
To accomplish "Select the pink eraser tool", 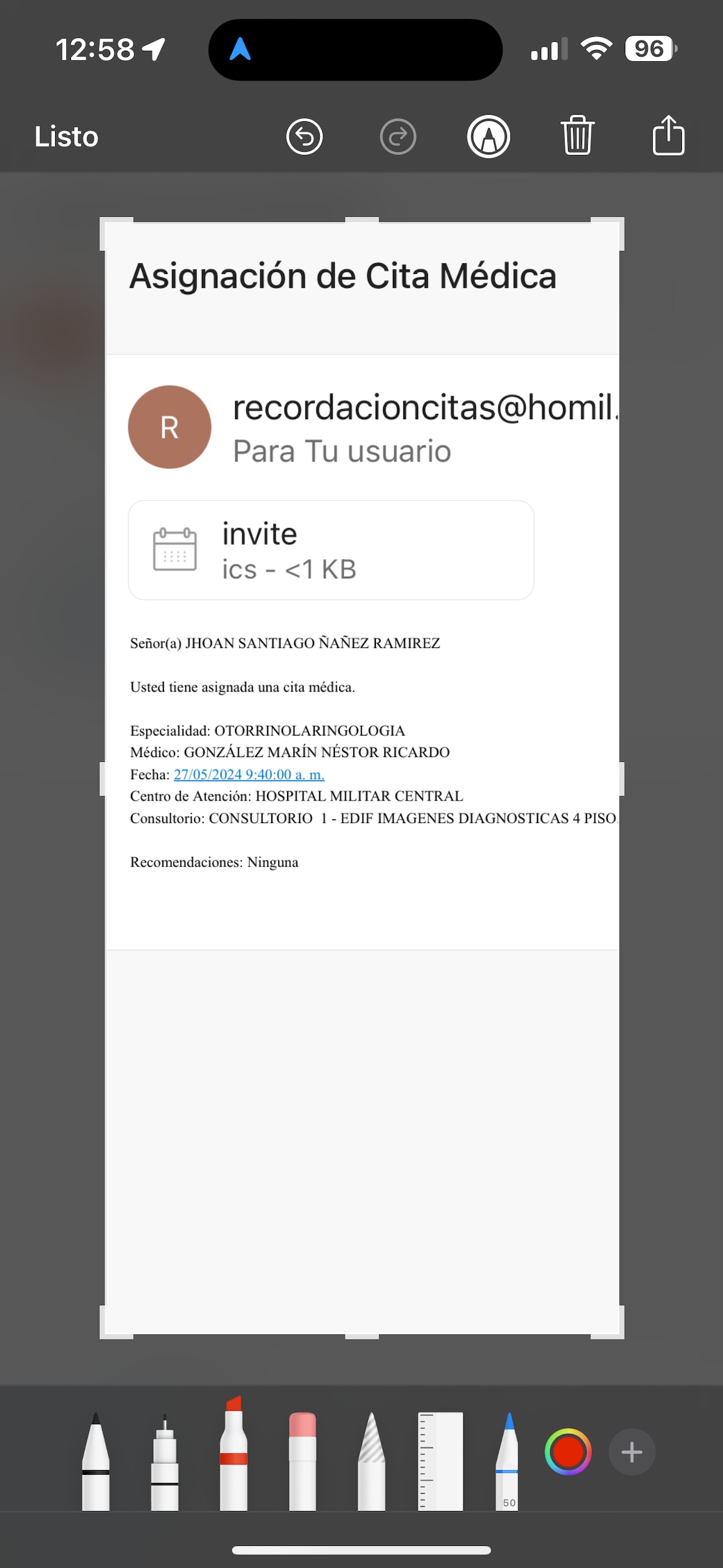I will click(302, 1461).
